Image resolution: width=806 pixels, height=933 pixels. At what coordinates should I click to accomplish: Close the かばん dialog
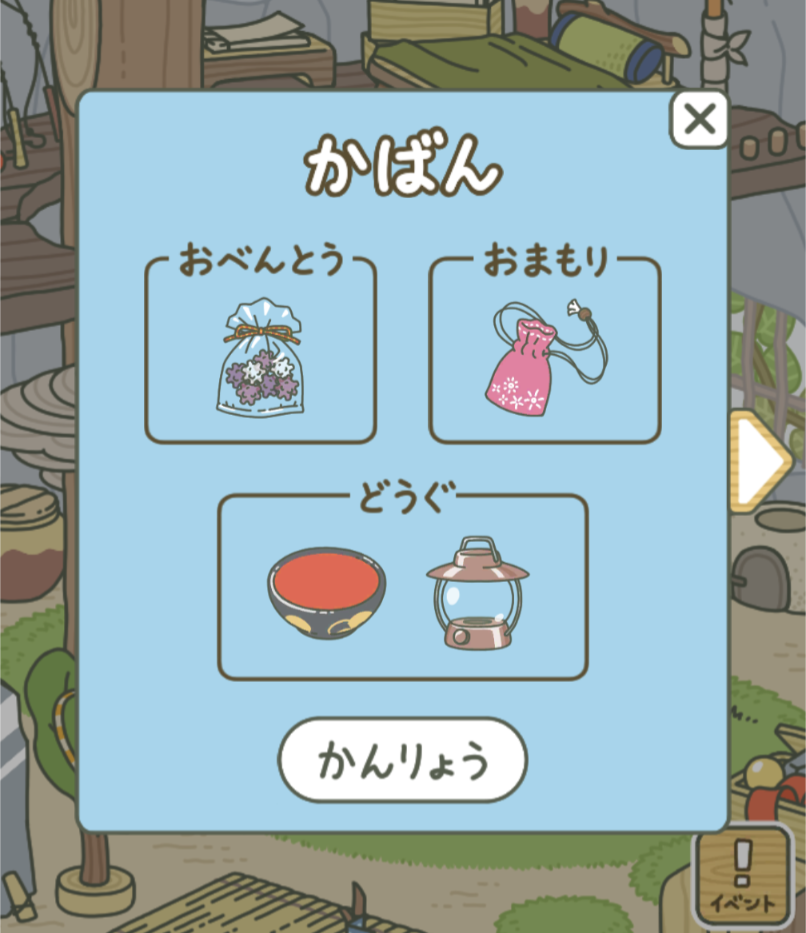(699, 120)
